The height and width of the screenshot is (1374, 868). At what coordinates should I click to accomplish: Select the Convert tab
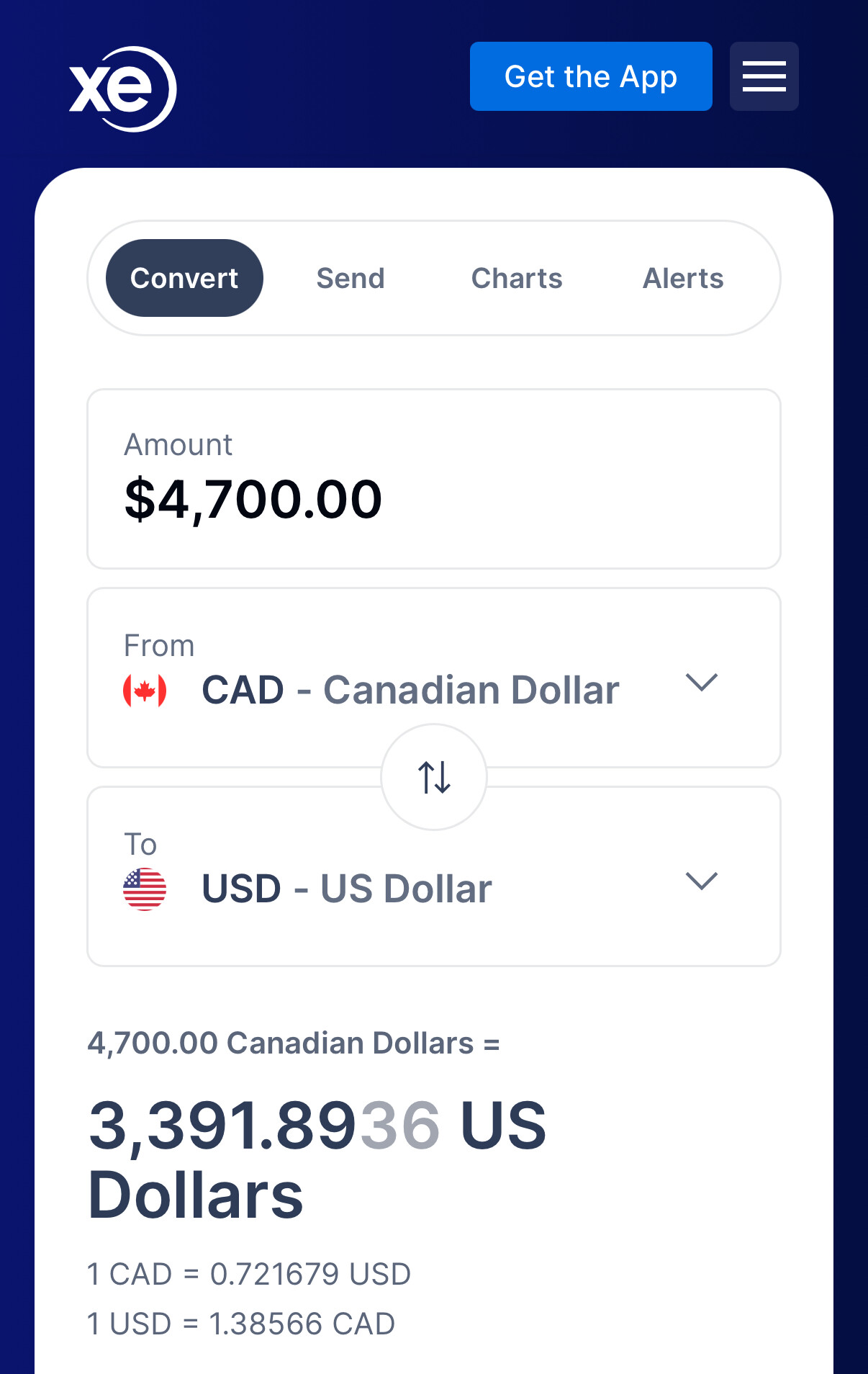[184, 278]
